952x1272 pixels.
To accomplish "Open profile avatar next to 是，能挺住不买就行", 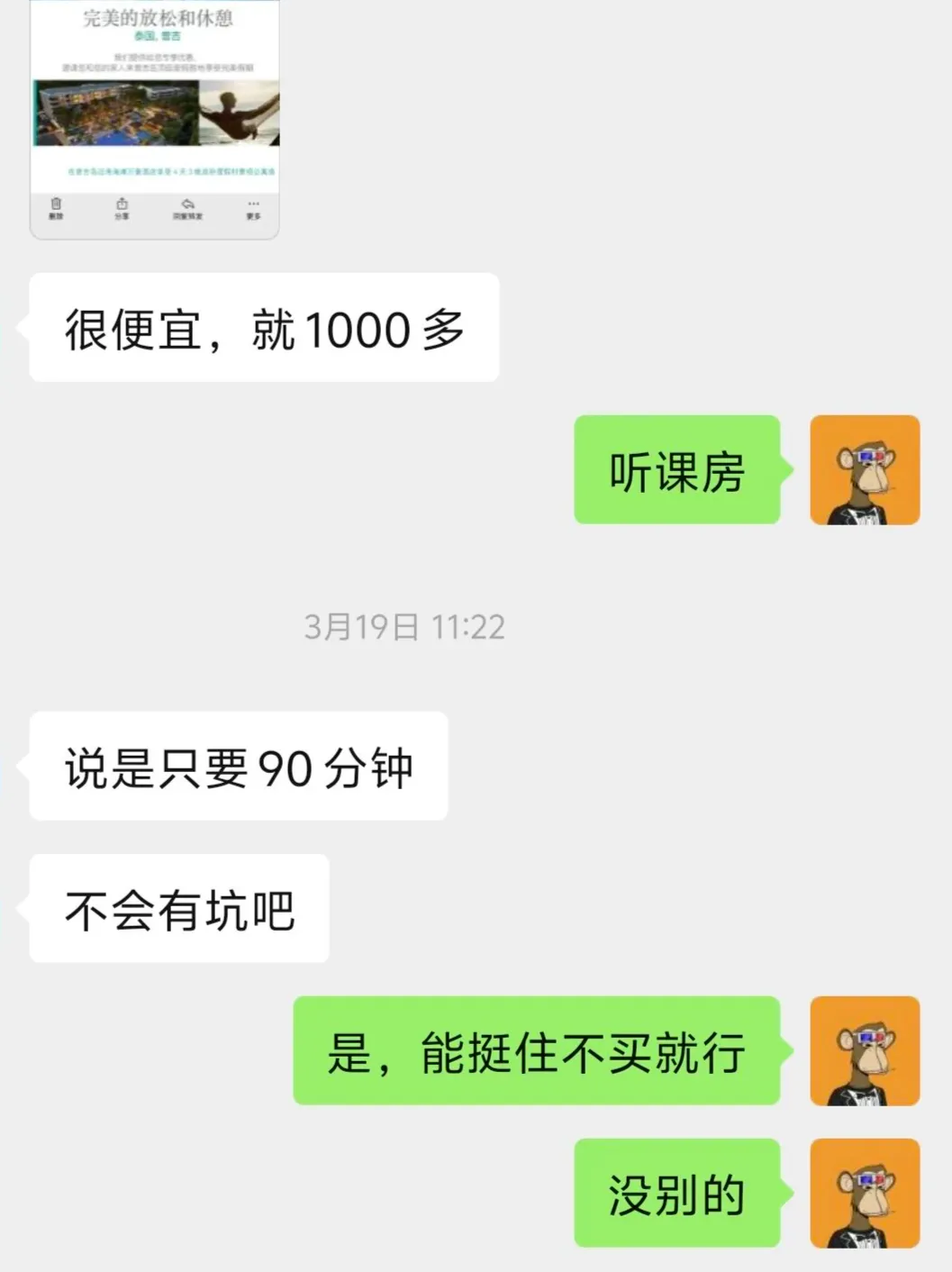I will pos(865,1051).
